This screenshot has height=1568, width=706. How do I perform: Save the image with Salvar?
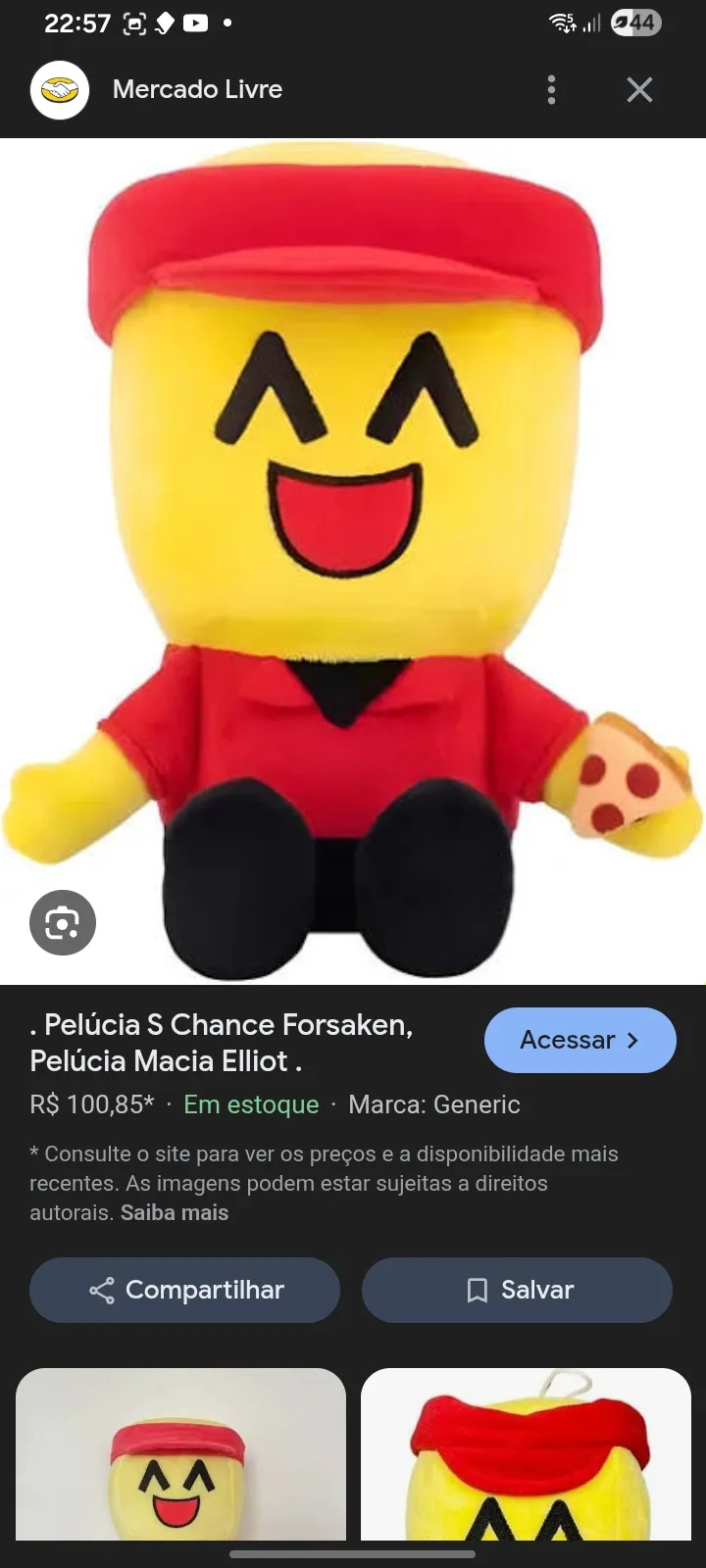517,1290
